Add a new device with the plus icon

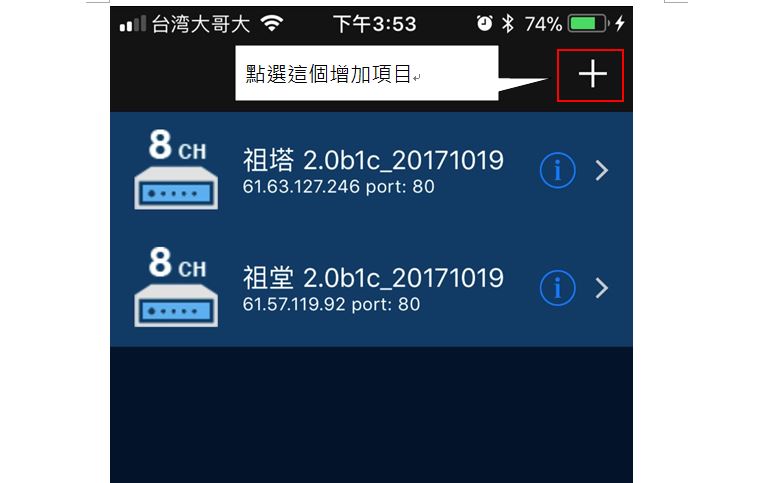(x=592, y=74)
